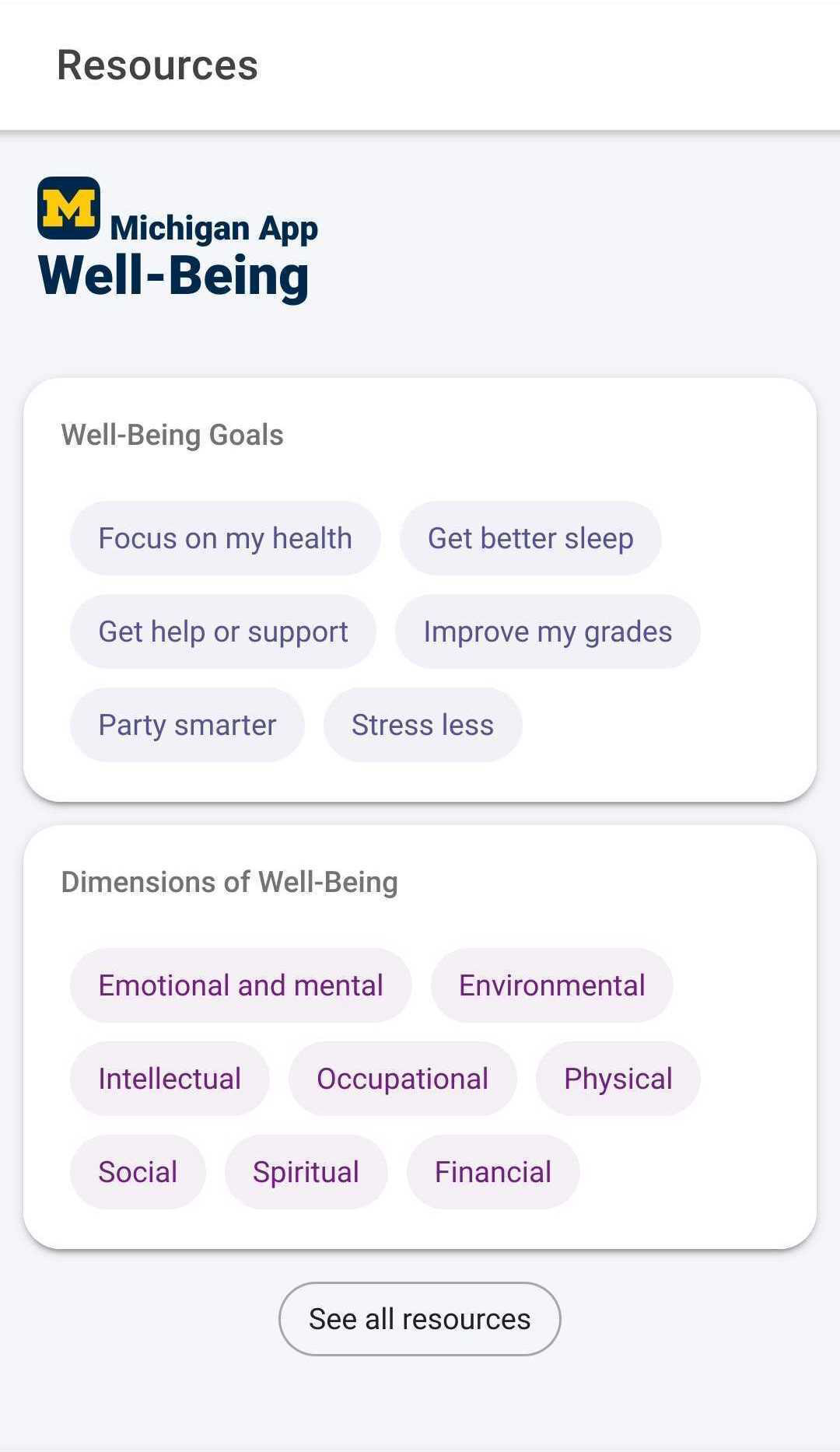Open the Stress less goal
This screenshot has height=1452, width=840.
pos(423,725)
